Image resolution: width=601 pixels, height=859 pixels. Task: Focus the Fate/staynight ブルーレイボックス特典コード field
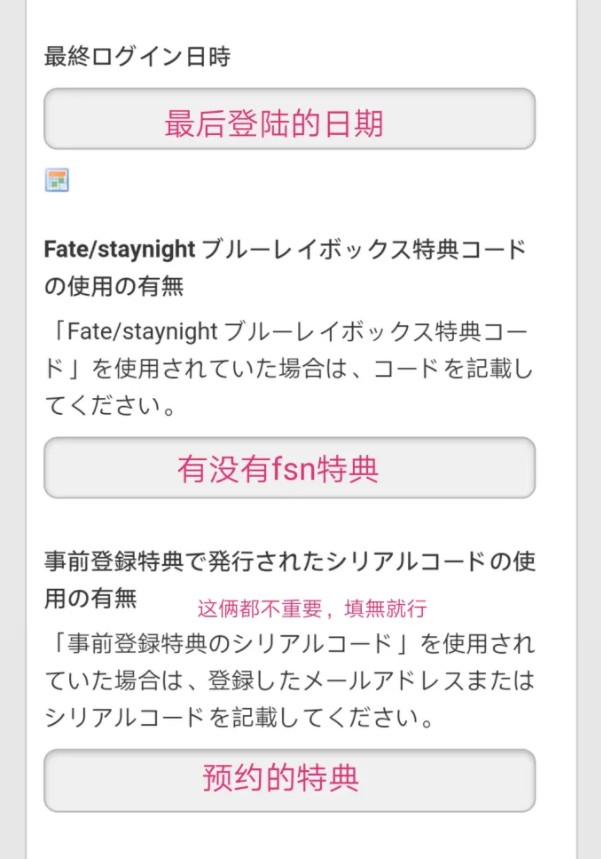coord(289,467)
